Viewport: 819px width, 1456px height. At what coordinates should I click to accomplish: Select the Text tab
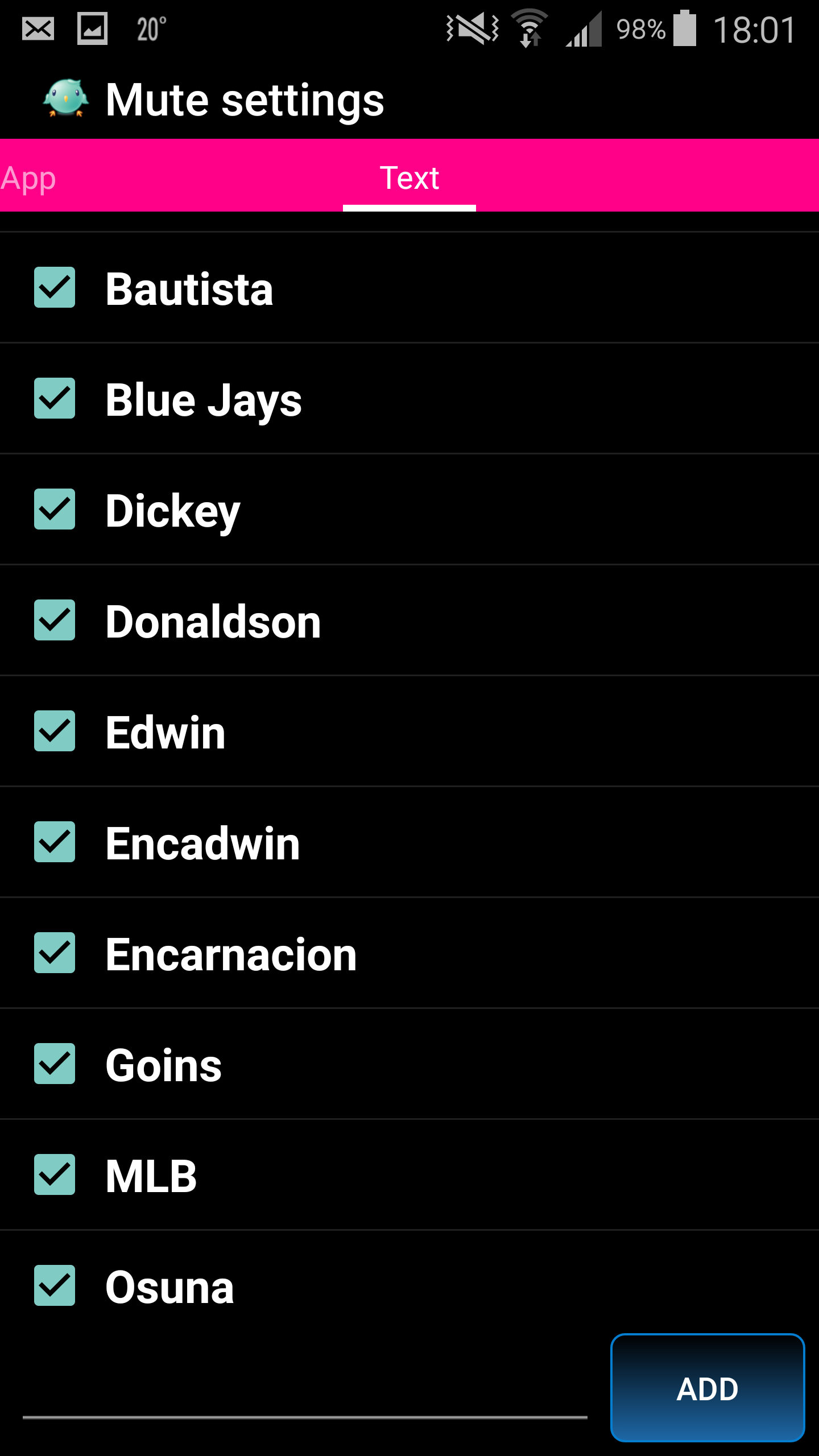pyautogui.click(x=409, y=178)
